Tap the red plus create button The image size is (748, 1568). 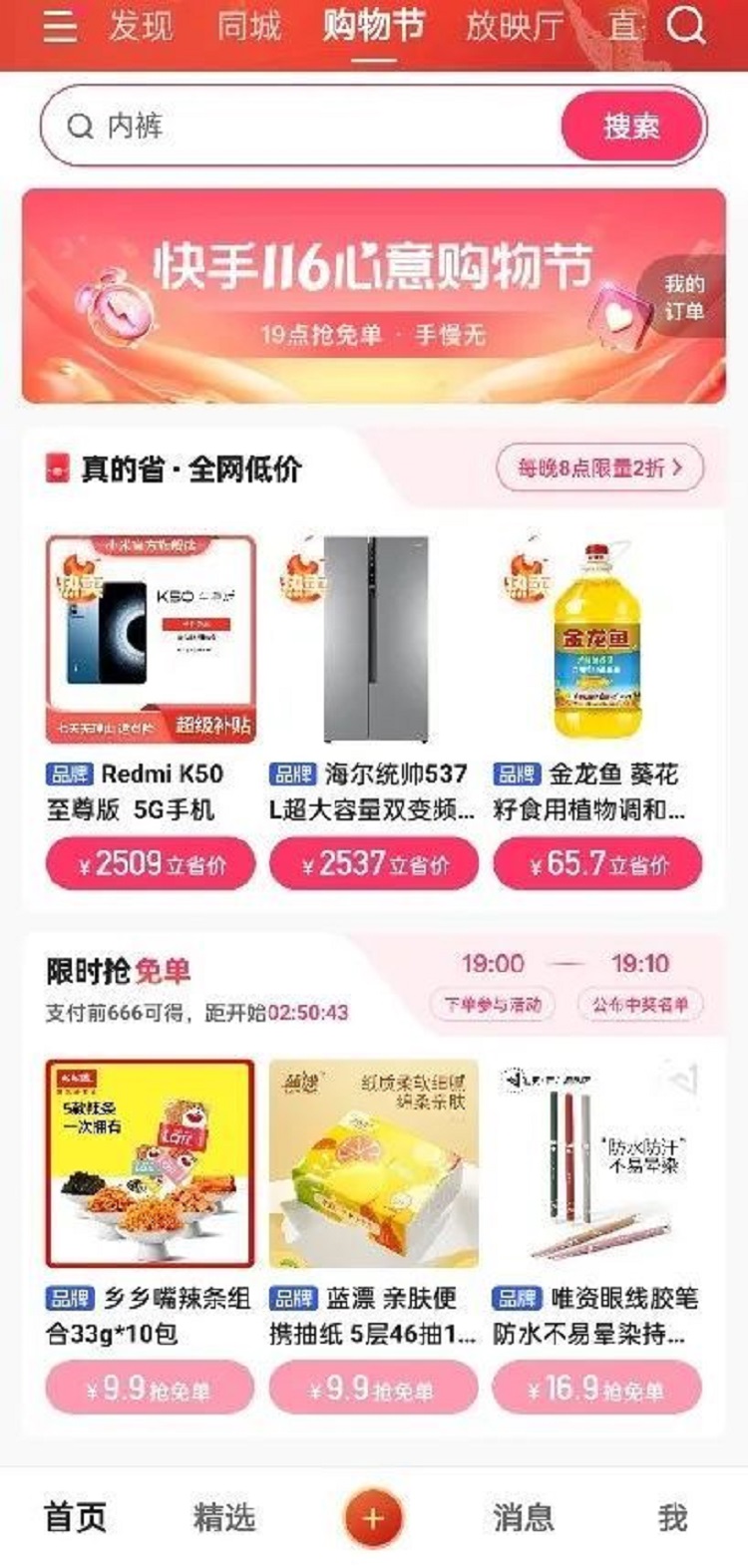(x=373, y=1518)
